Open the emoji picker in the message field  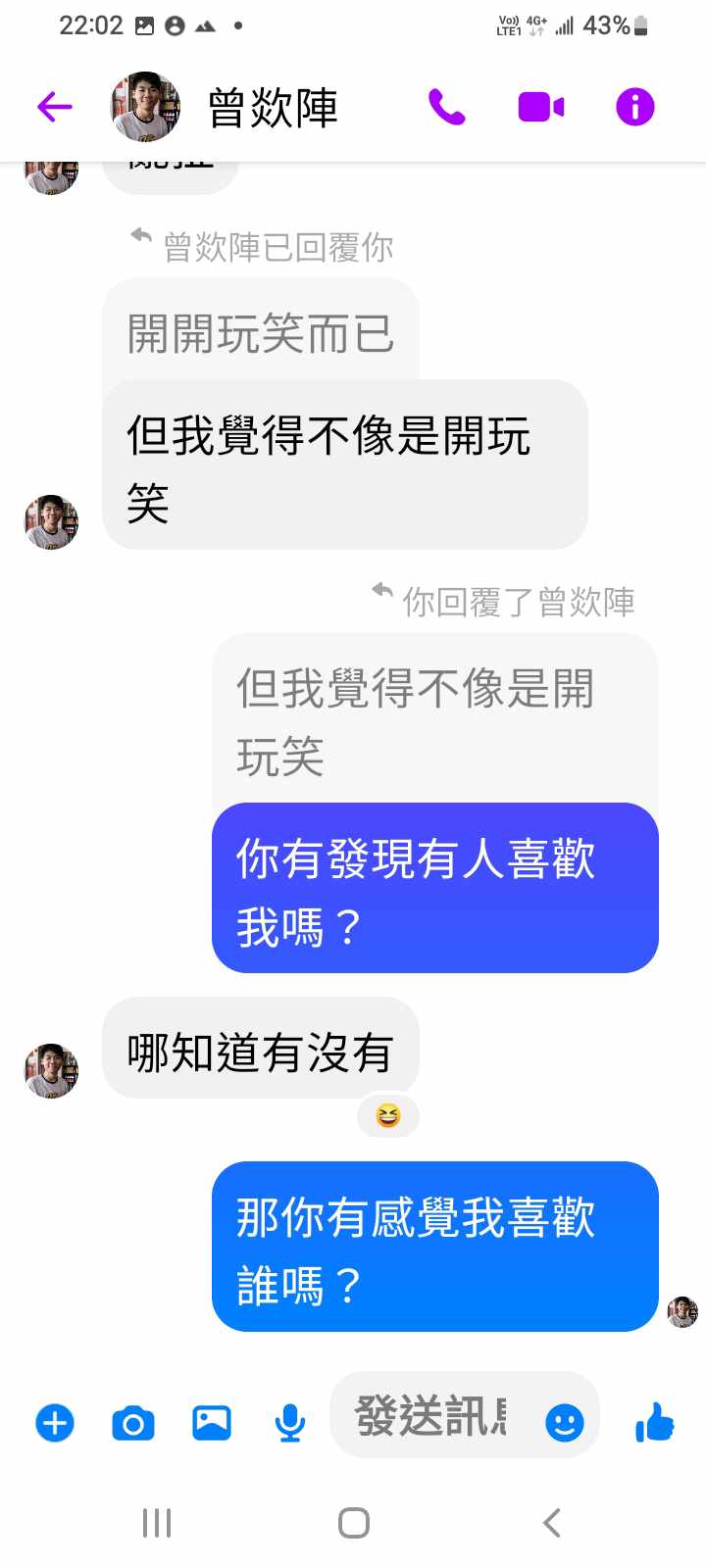[564, 1422]
